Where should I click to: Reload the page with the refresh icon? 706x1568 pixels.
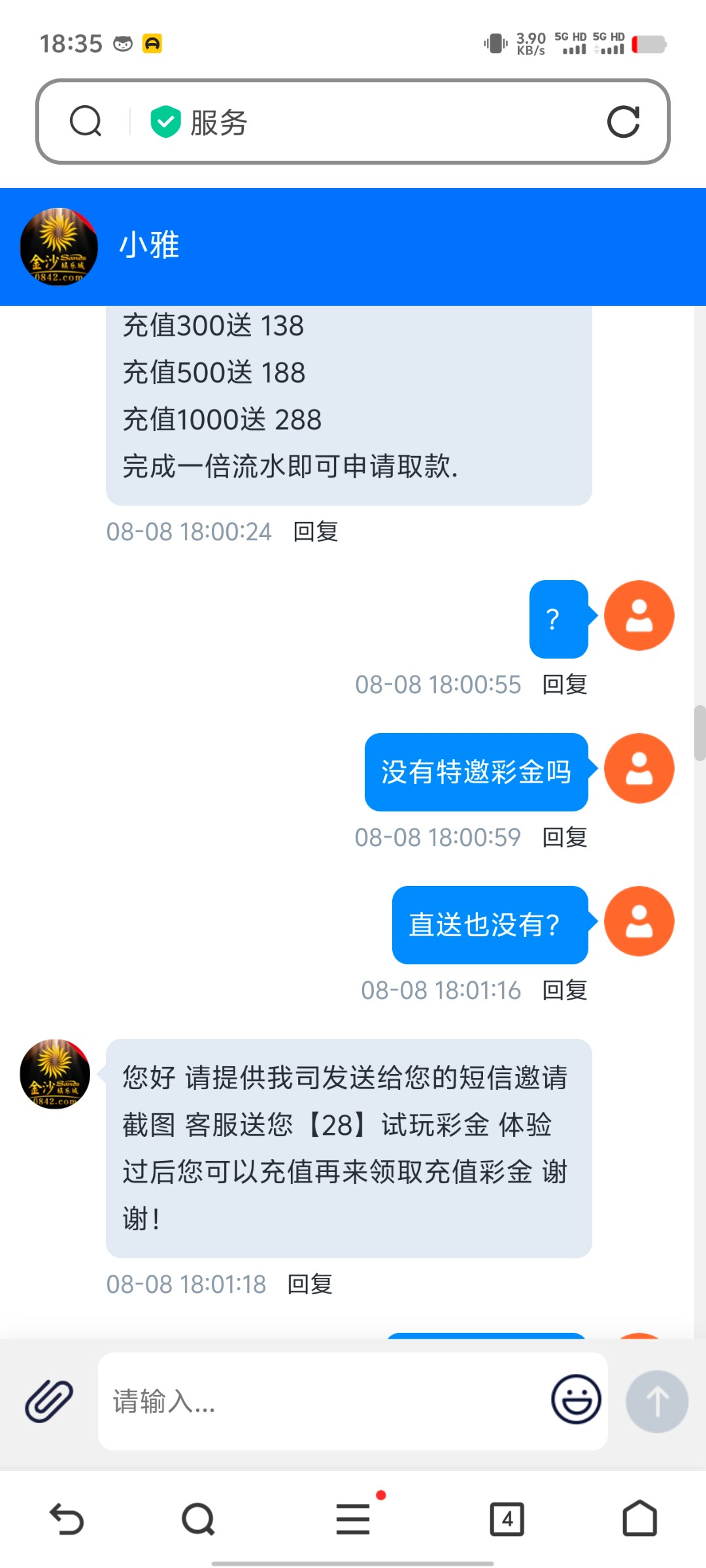[x=623, y=122]
